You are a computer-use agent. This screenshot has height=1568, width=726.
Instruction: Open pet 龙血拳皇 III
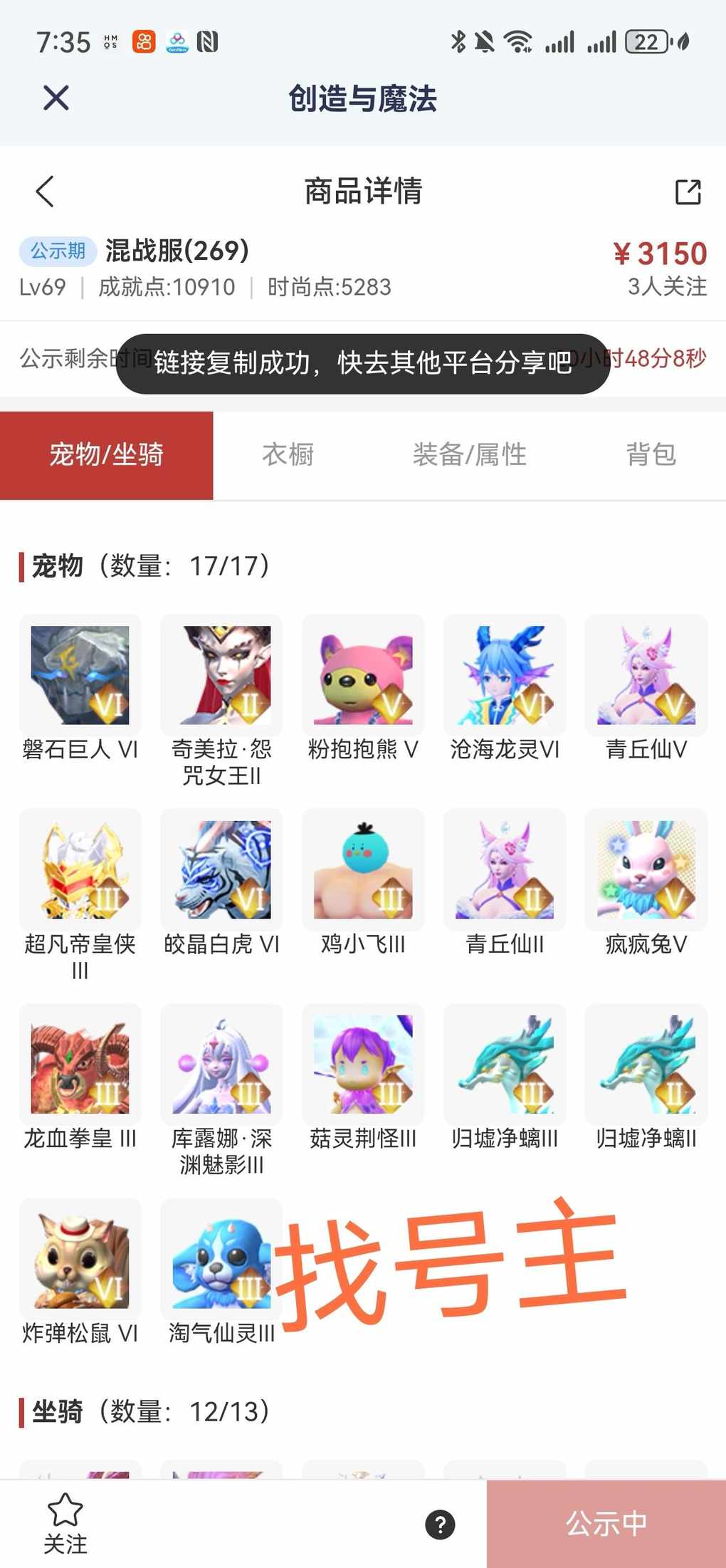click(x=80, y=1064)
